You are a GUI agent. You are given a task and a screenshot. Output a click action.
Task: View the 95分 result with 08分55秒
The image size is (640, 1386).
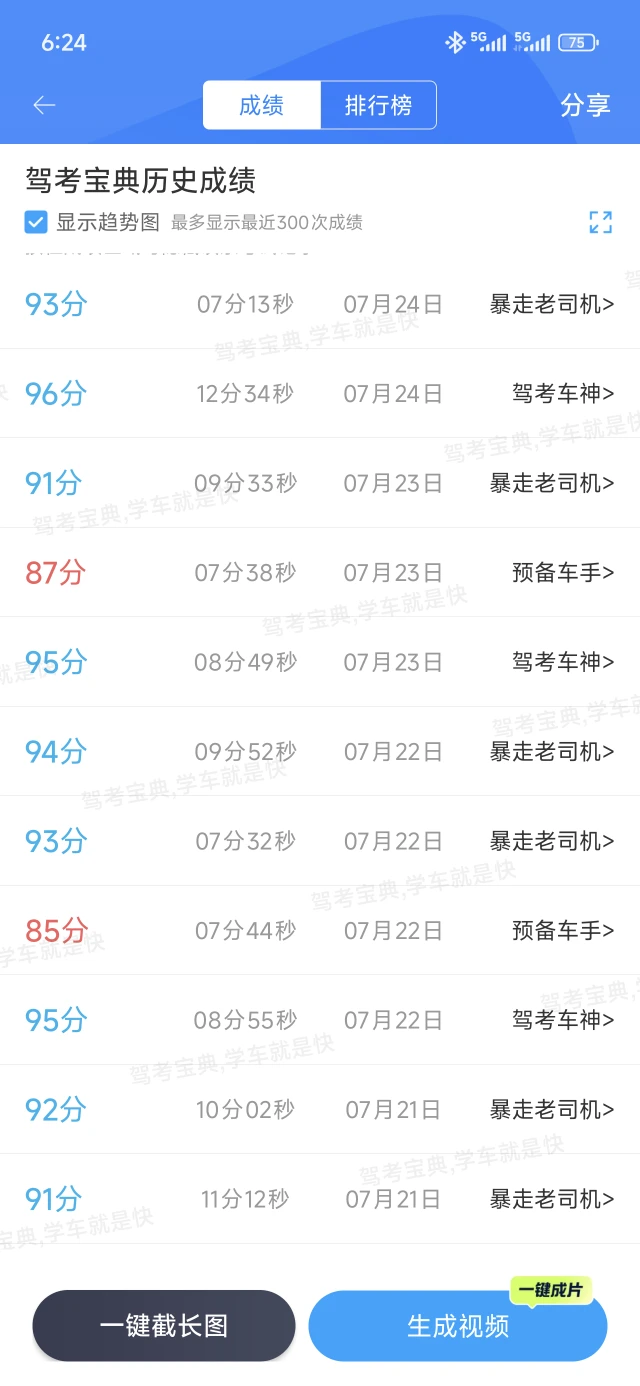[x=320, y=1020]
